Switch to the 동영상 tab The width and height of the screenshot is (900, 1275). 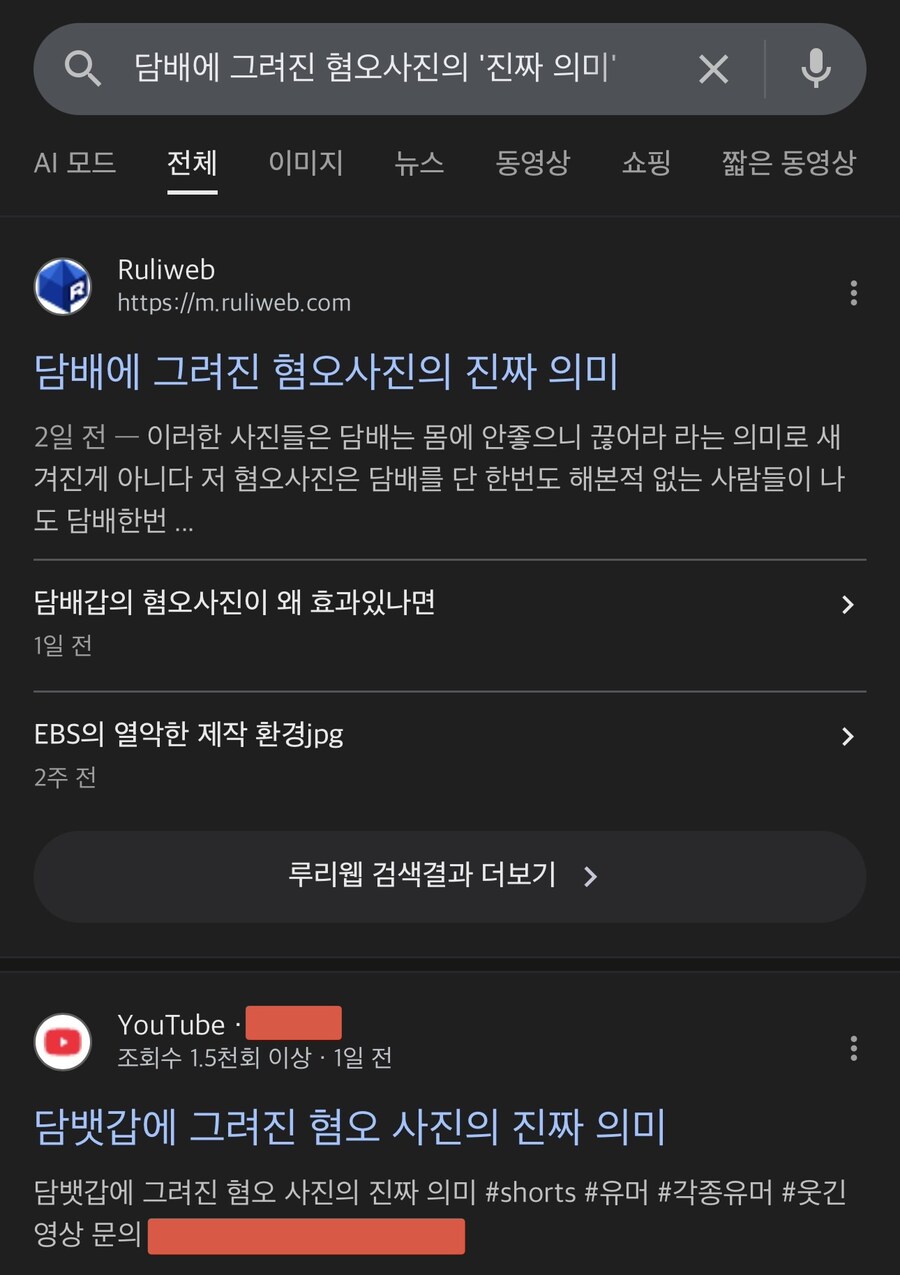click(x=531, y=163)
